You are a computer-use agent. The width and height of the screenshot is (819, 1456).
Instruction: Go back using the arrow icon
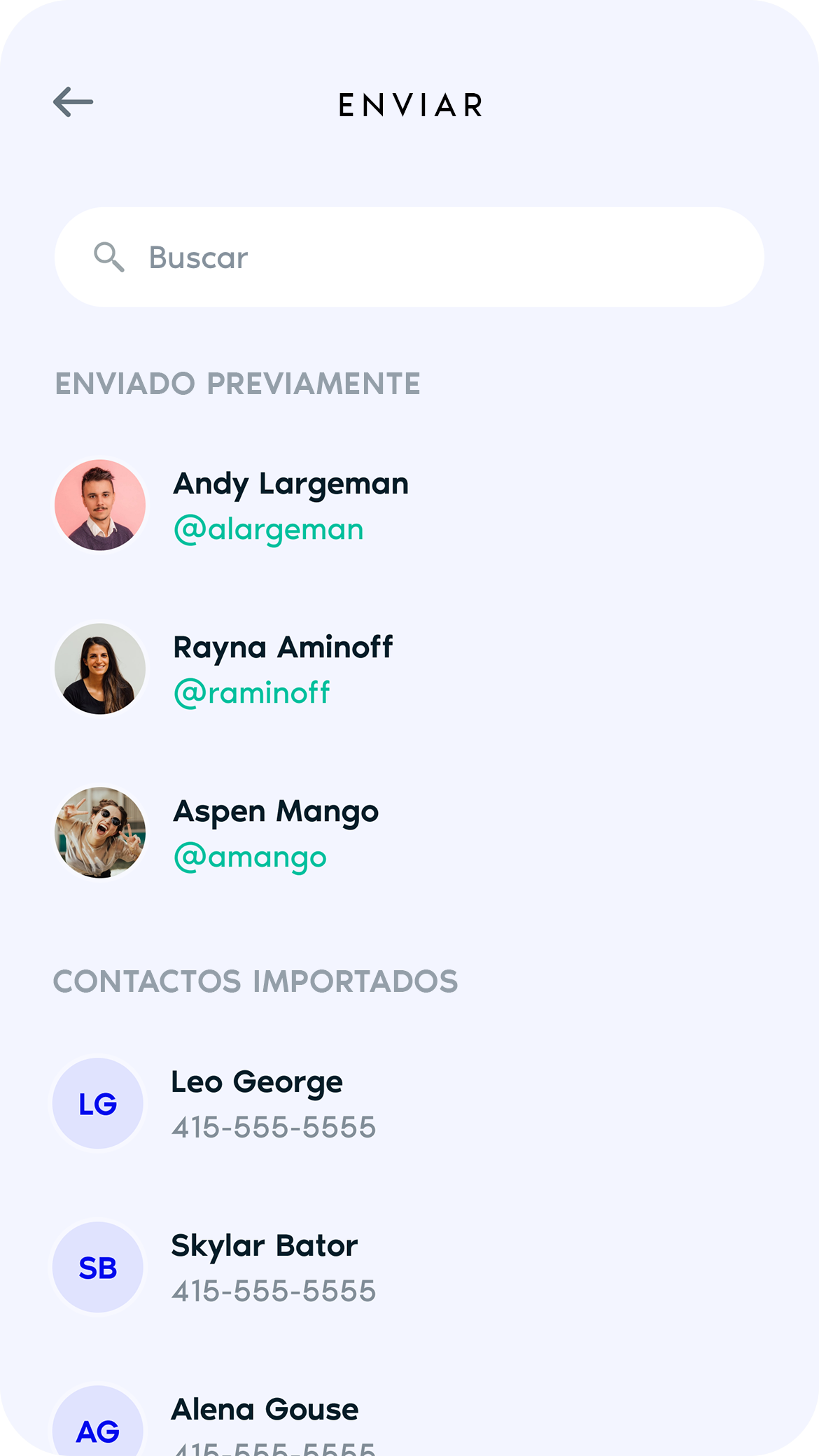73,102
